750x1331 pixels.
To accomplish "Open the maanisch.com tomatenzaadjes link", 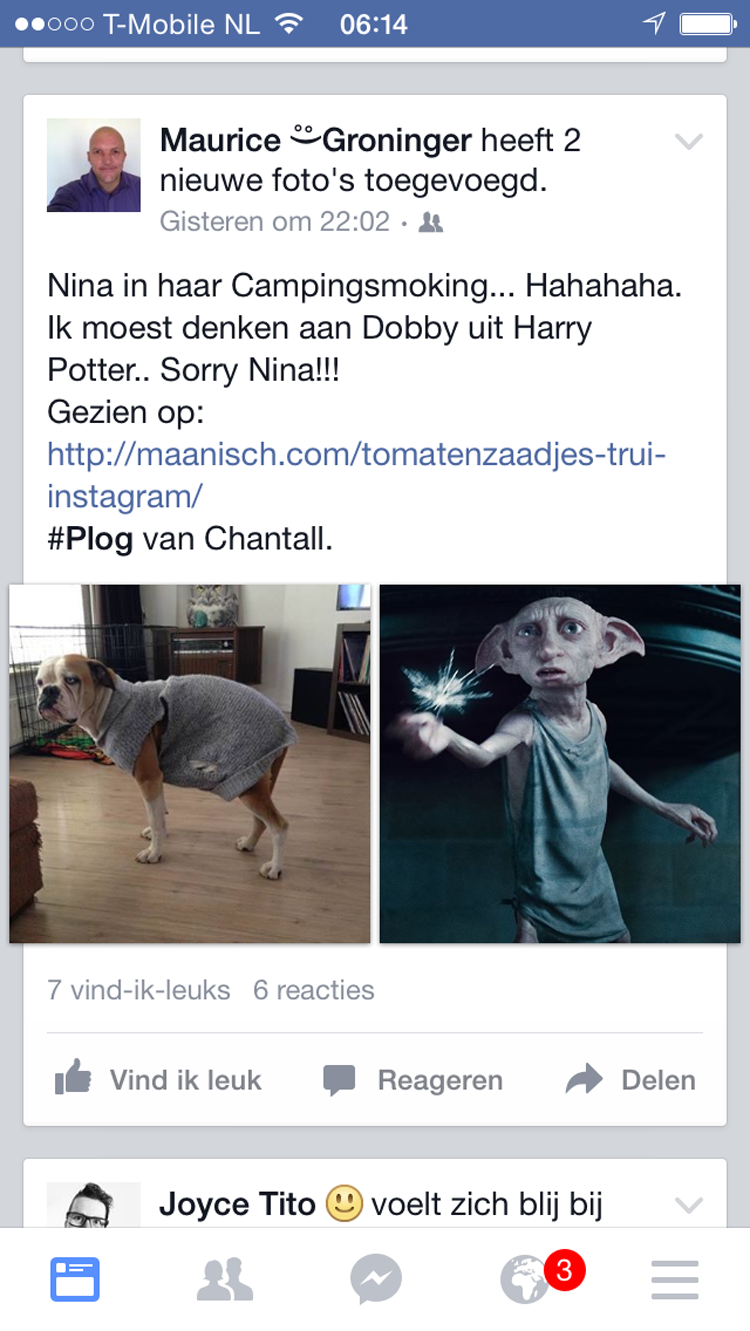I will pyautogui.click(x=355, y=456).
